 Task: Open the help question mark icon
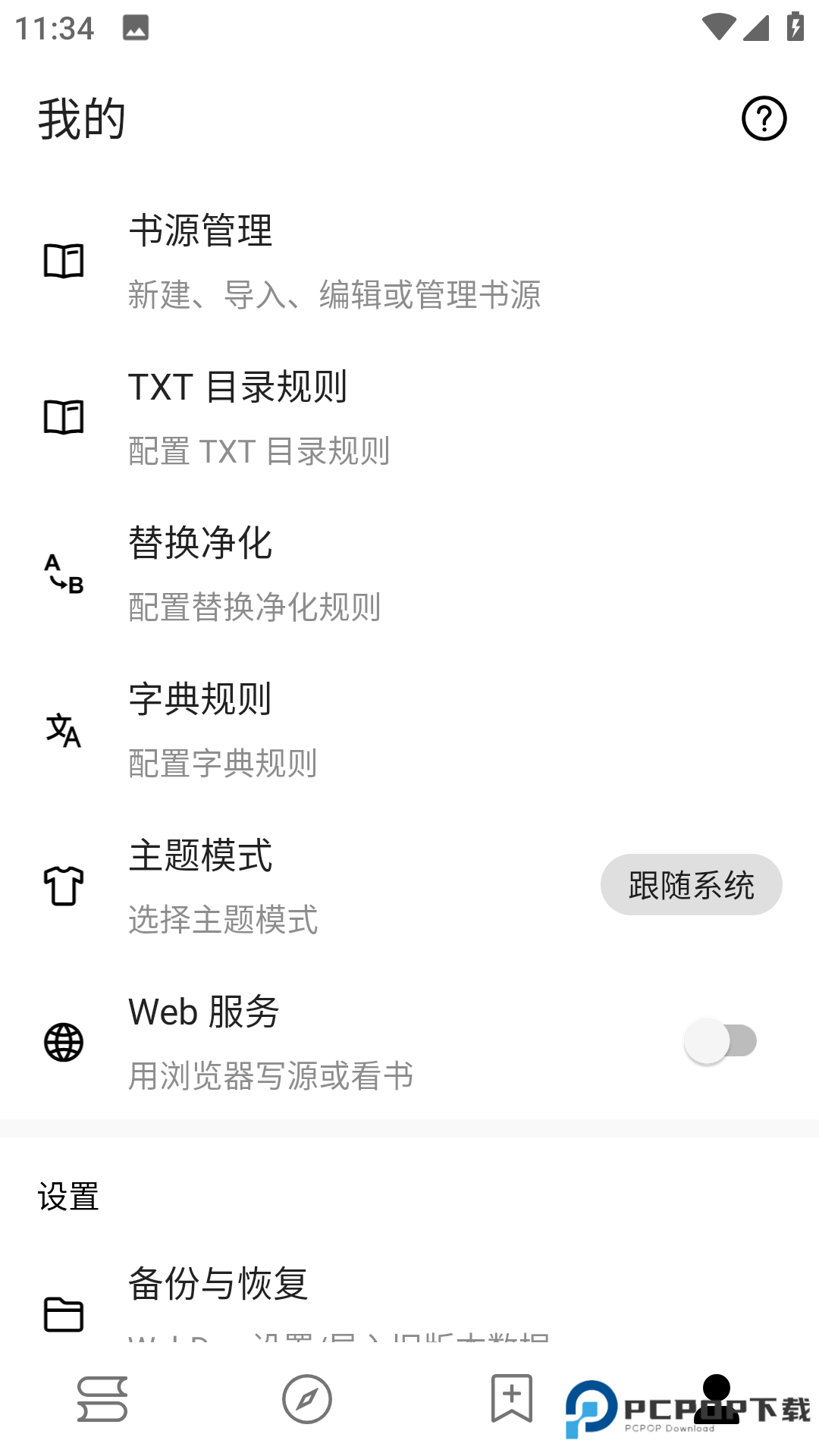[x=764, y=119]
